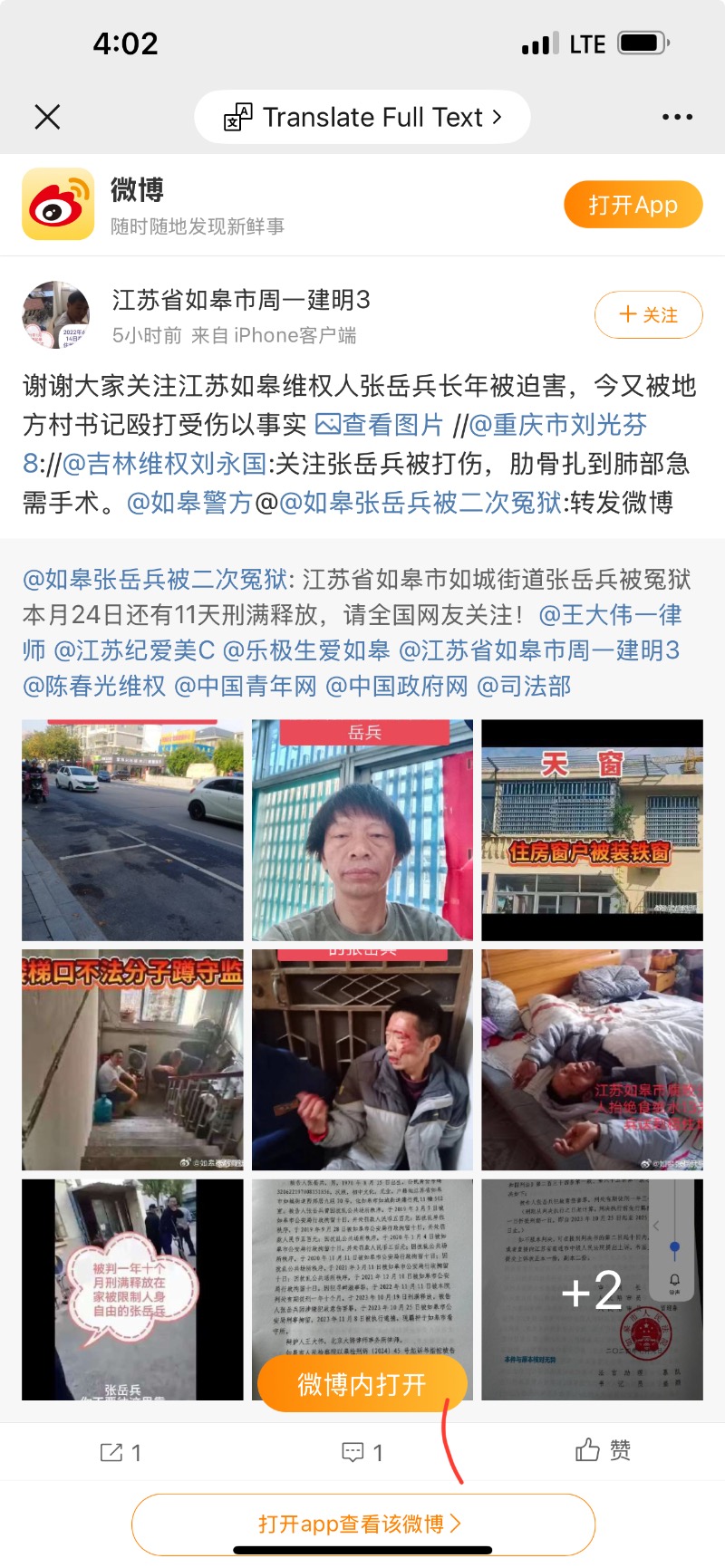Tap the orange 打开App button
725x1568 pixels.
[x=633, y=205]
